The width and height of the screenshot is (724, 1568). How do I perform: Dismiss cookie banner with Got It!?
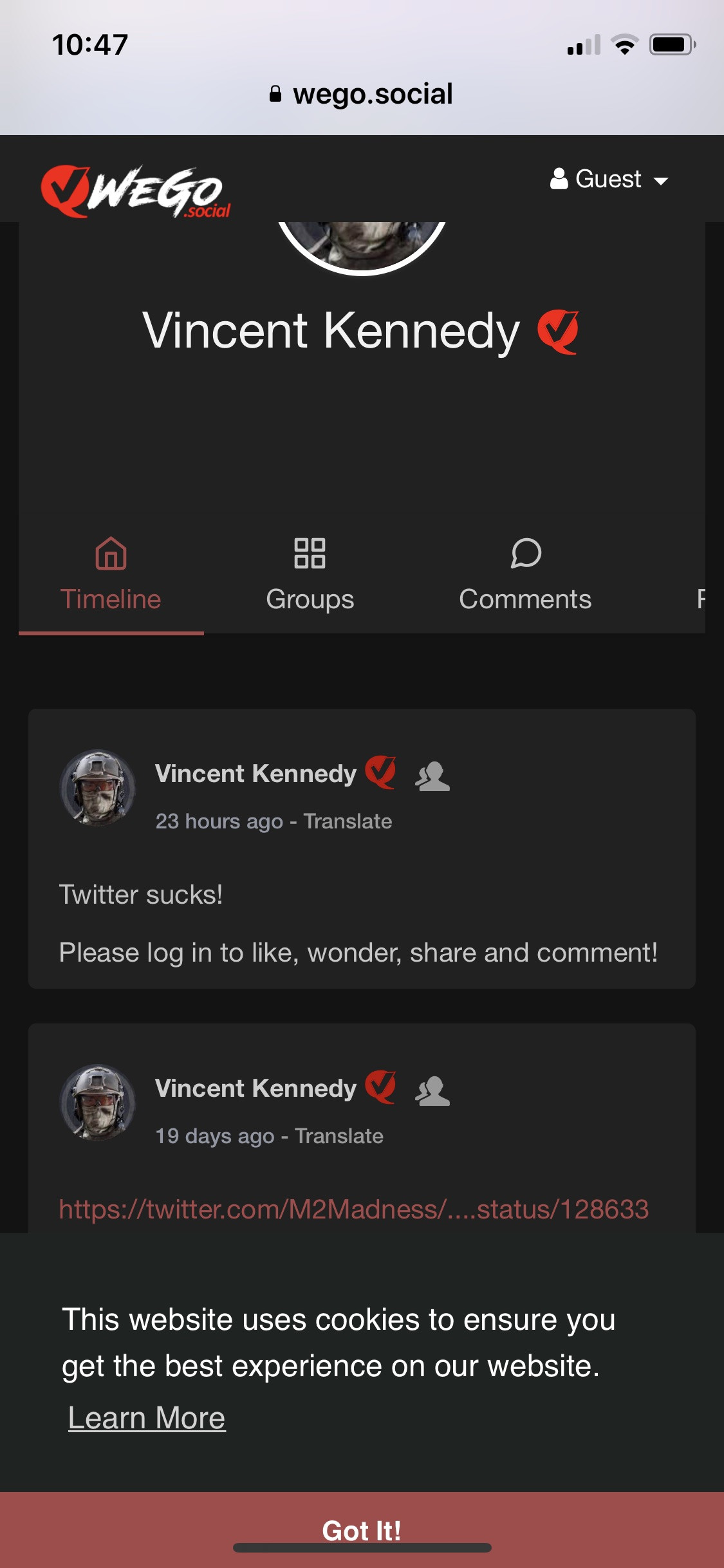pyautogui.click(x=362, y=1529)
